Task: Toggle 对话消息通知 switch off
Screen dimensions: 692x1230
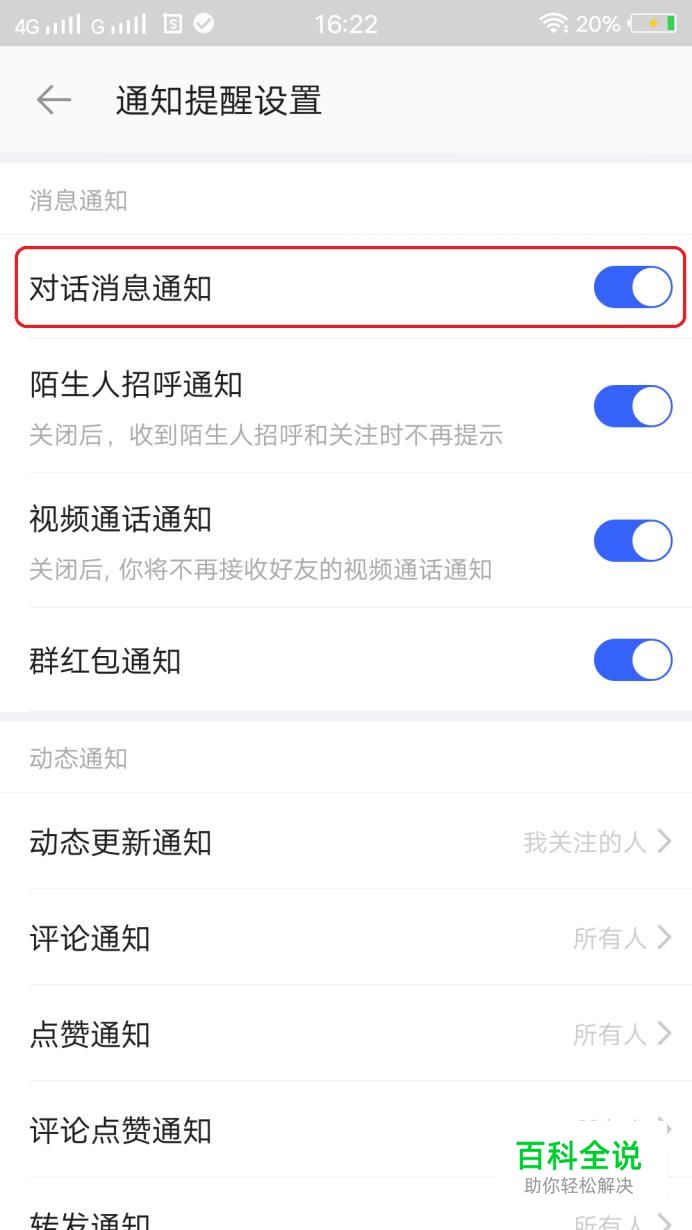Action: click(633, 288)
